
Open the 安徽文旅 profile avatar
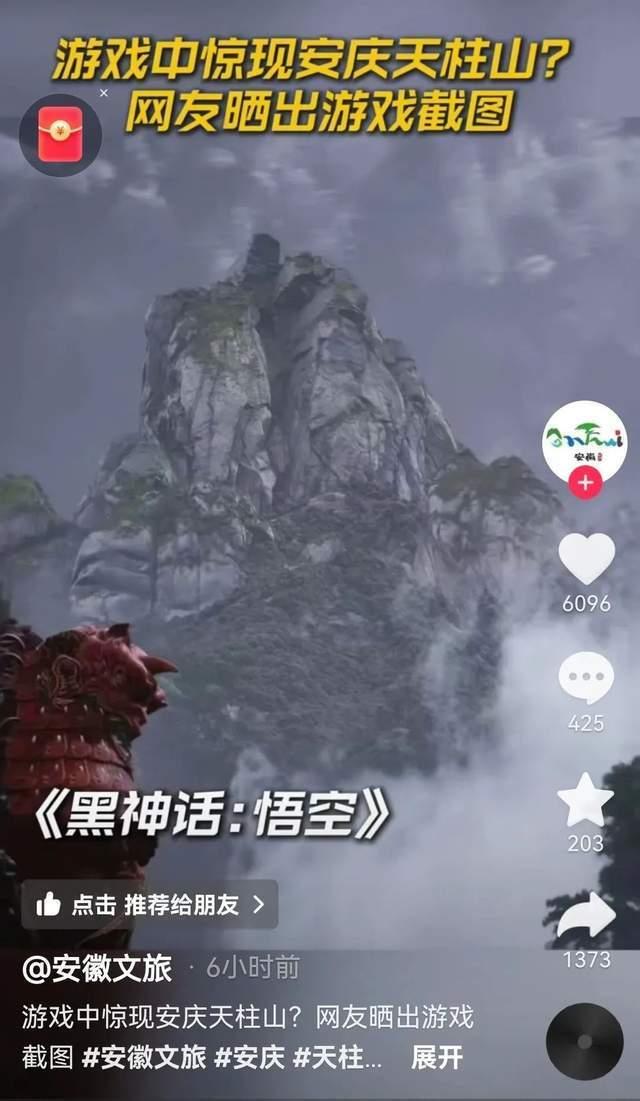tap(585, 439)
